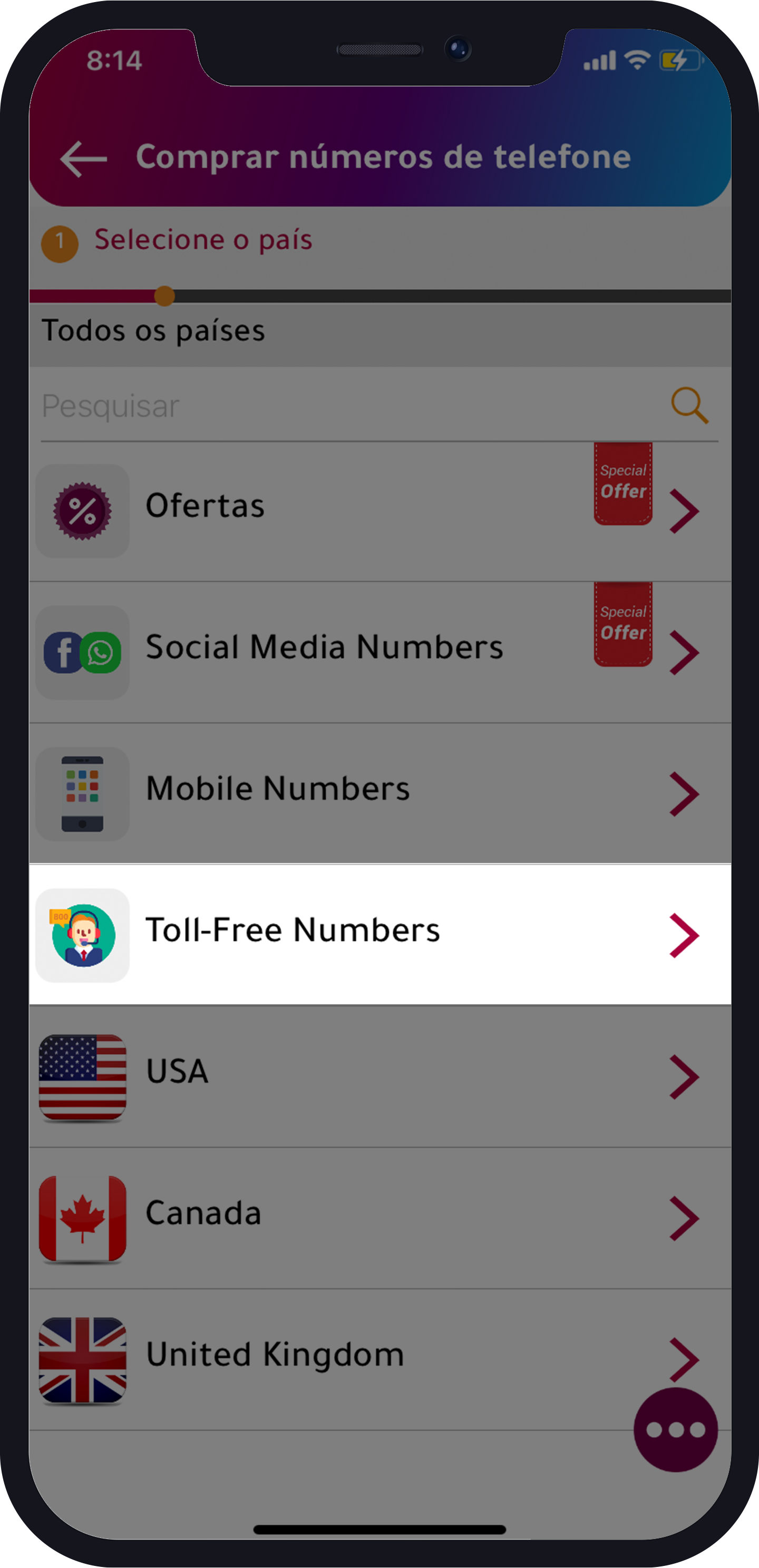The image size is (759, 1568).
Task: Click the WhatsApp icon beside Social Media Numbers
Action: (x=101, y=652)
